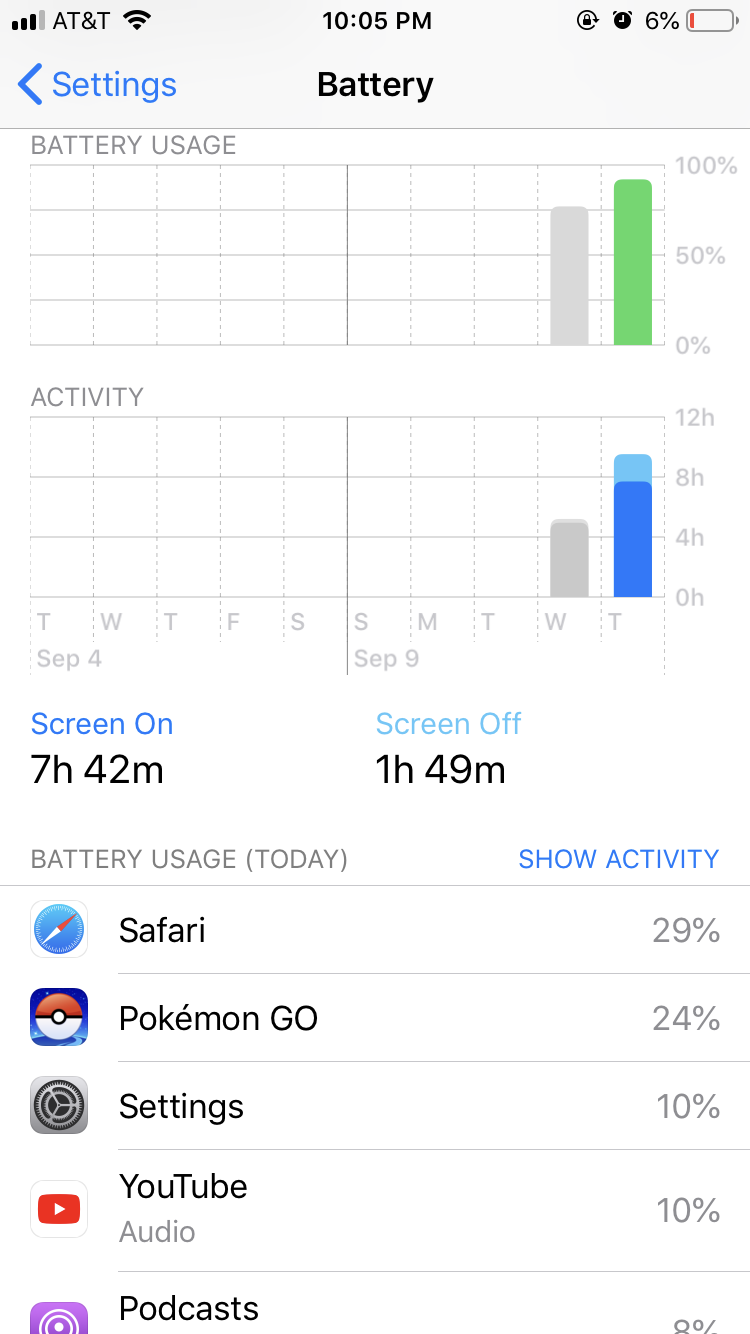Open the Settings app usage row
This screenshot has height=1334, width=750.
pyautogui.click(x=375, y=1106)
